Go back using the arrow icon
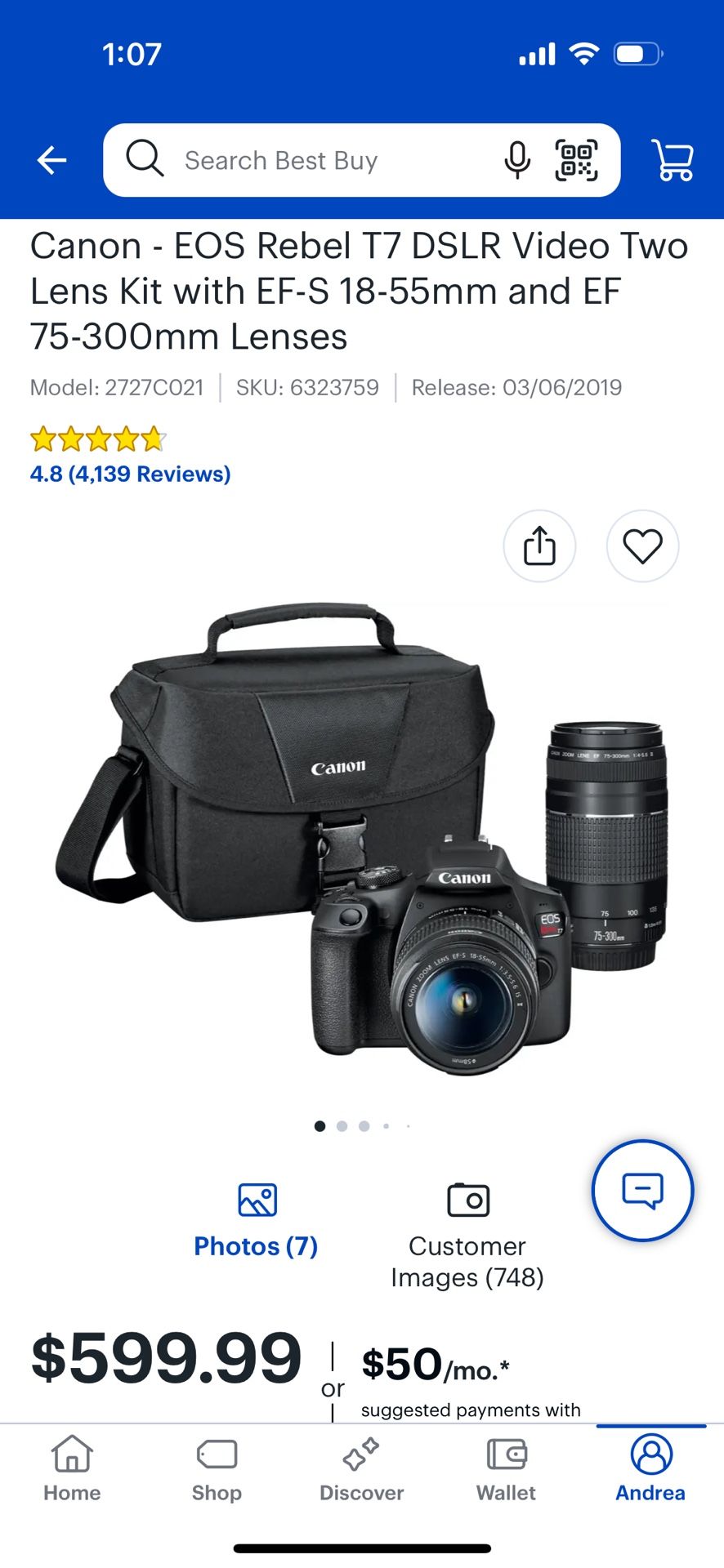 click(x=51, y=160)
